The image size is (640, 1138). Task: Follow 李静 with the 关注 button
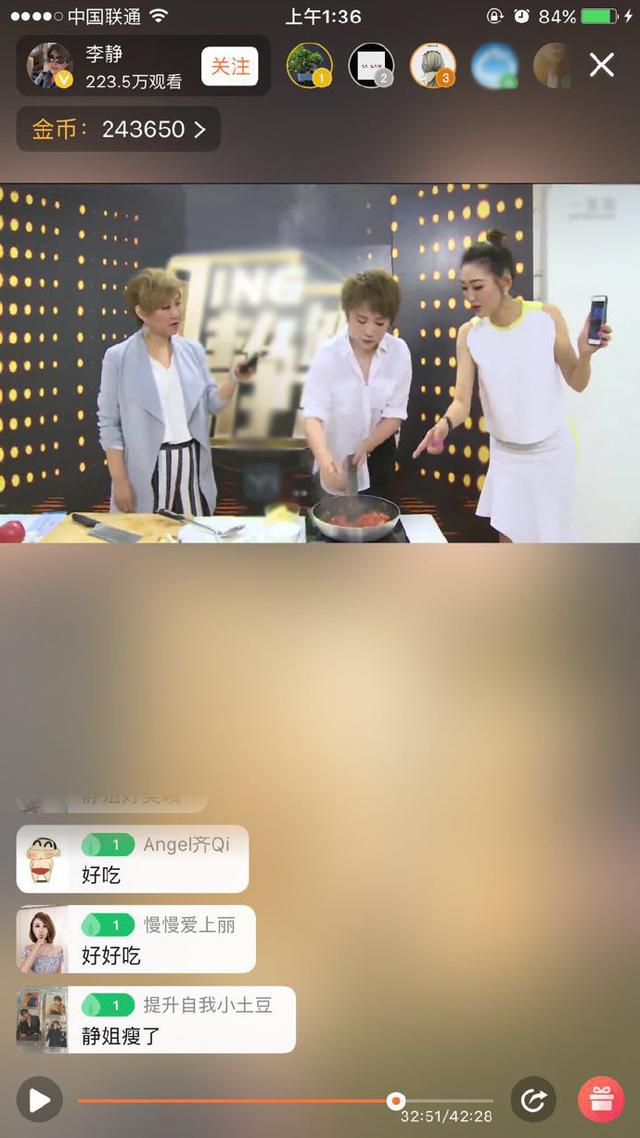point(229,66)
